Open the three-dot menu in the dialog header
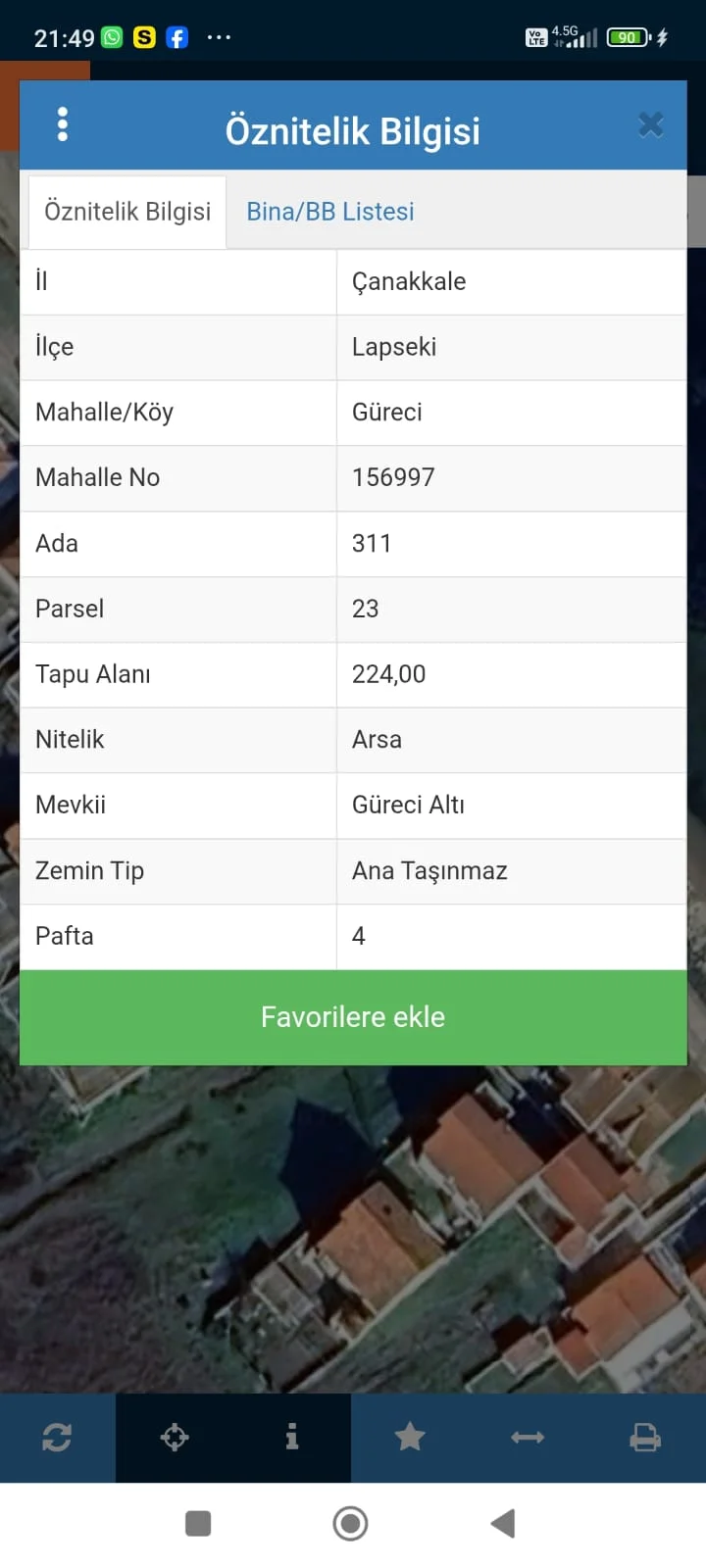Viewport: 706px width, 1568px height. click(63, 125)
